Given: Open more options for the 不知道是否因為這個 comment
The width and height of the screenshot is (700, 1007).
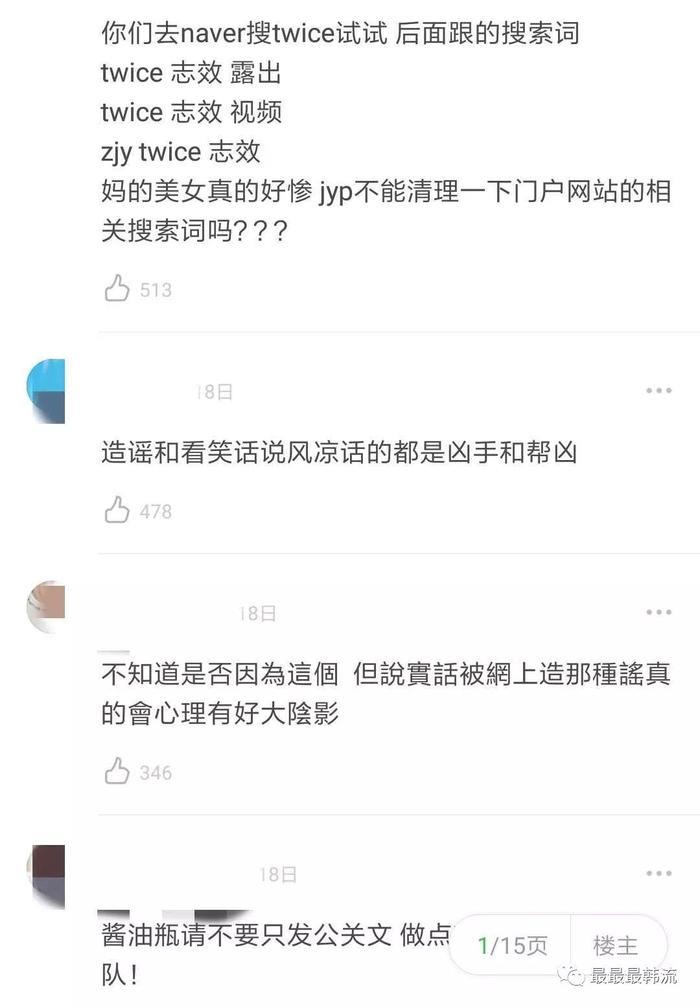Looking at the screenshot, I should click(658, 612).
